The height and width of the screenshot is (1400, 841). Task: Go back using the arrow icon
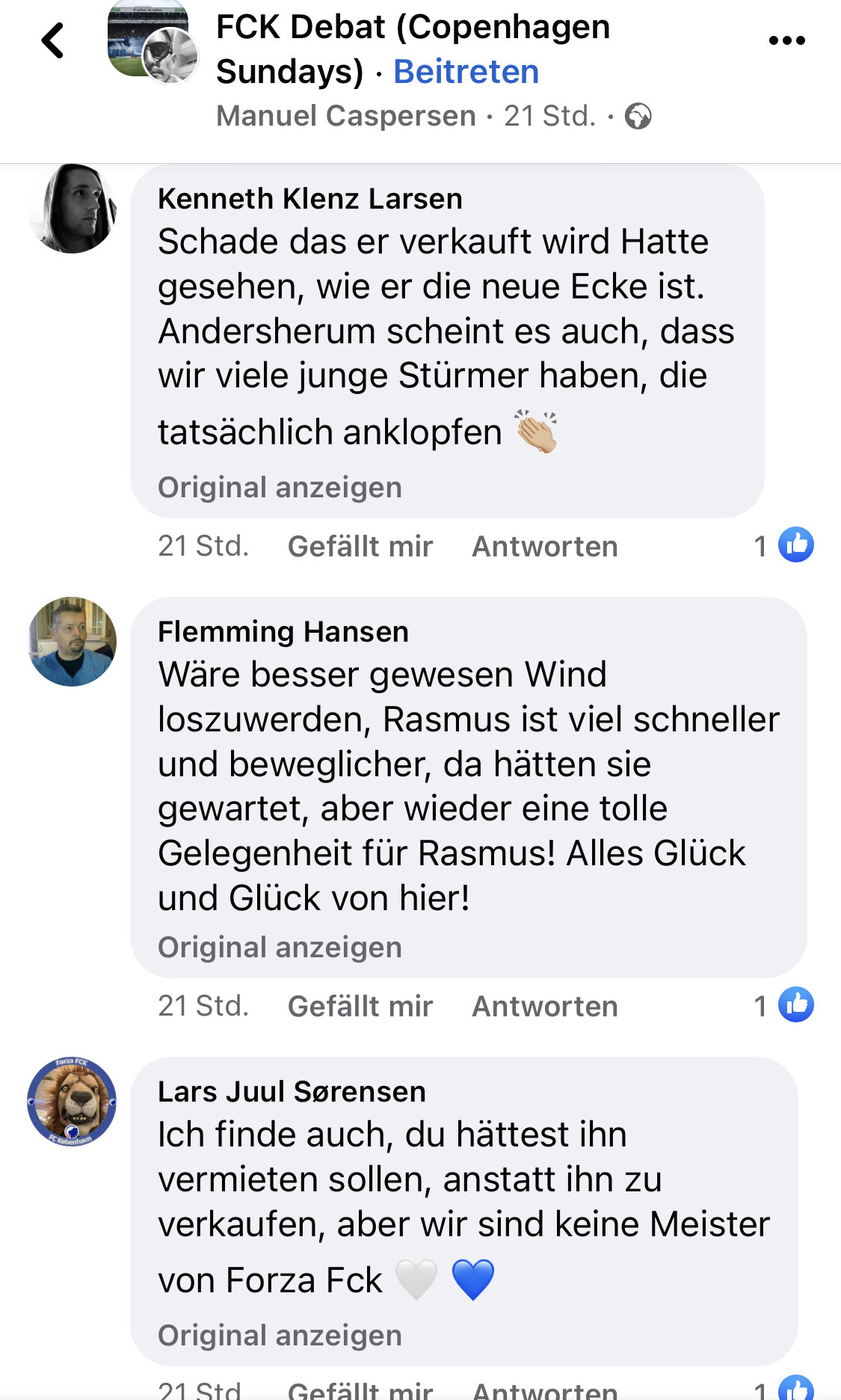click(52, 40)
